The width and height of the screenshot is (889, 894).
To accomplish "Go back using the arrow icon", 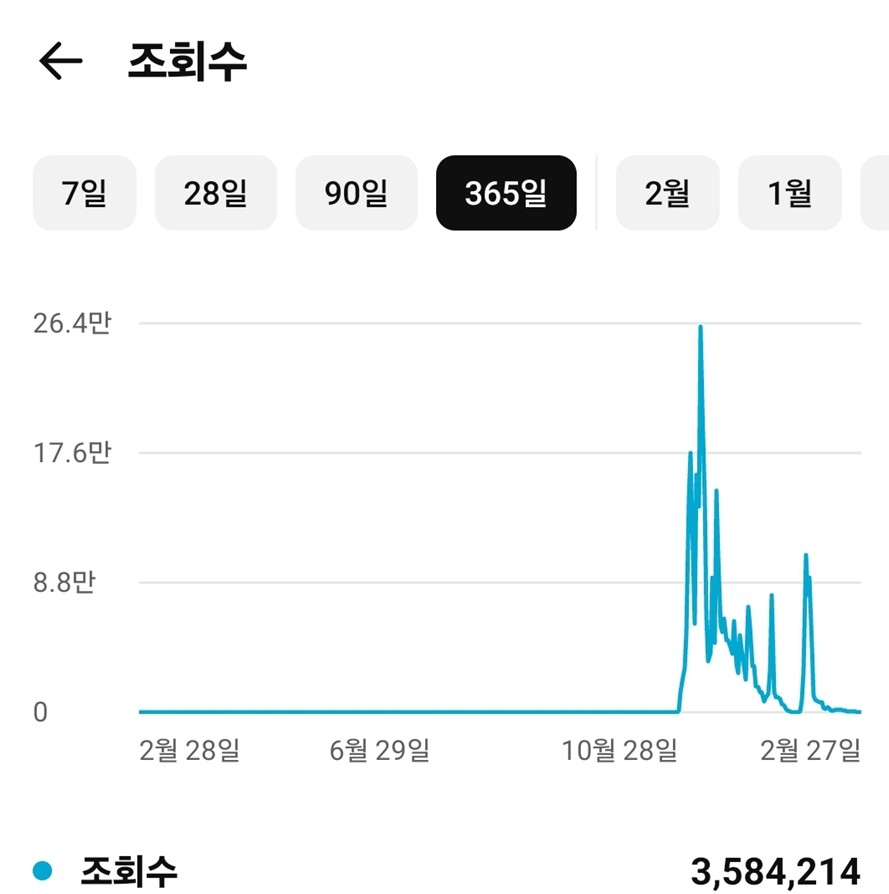I will [x=60, y=62].
